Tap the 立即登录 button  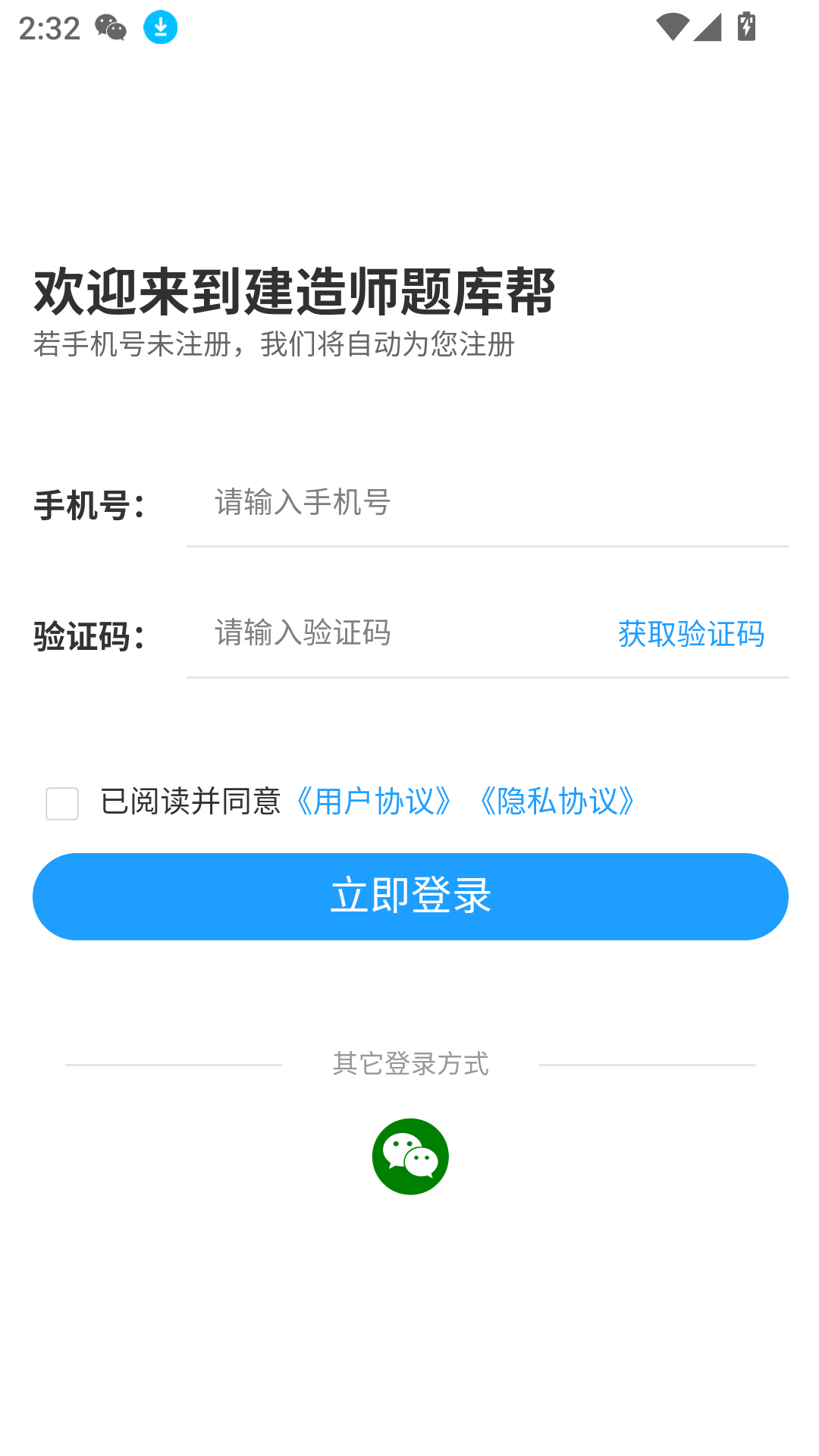click(x=410, y=896)
